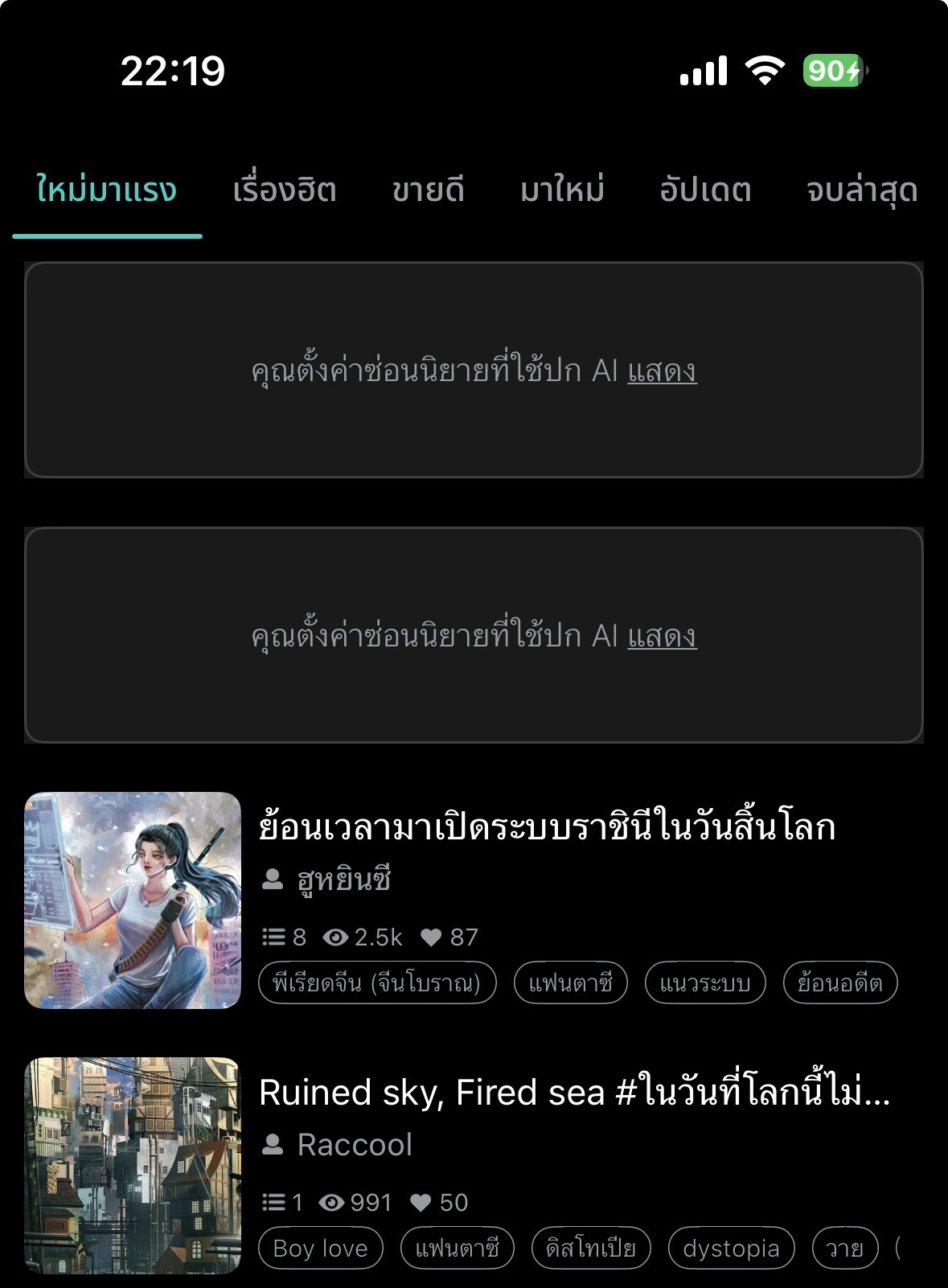Tap แฟนตาซี tag under the Raccool novel
The width and height of the screenshot is (948, 1288).
(x=457, y=1248)
